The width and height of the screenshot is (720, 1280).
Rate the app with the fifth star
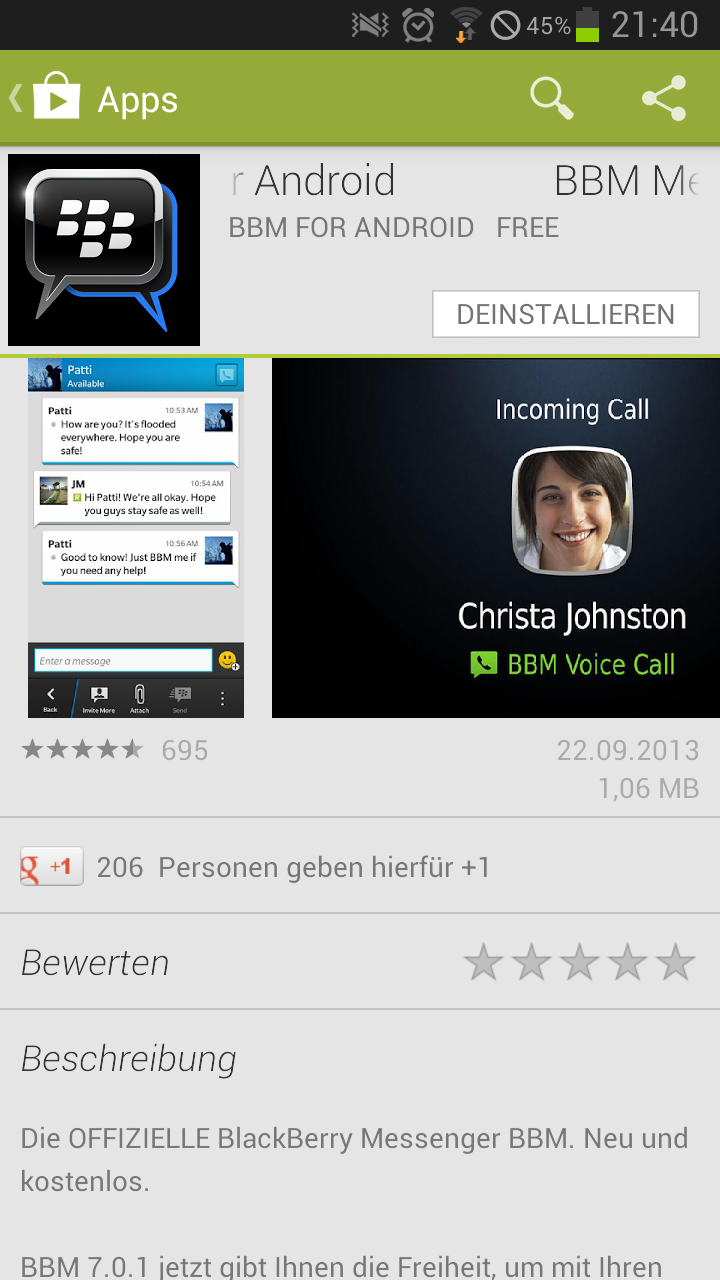tap(675, 962)
